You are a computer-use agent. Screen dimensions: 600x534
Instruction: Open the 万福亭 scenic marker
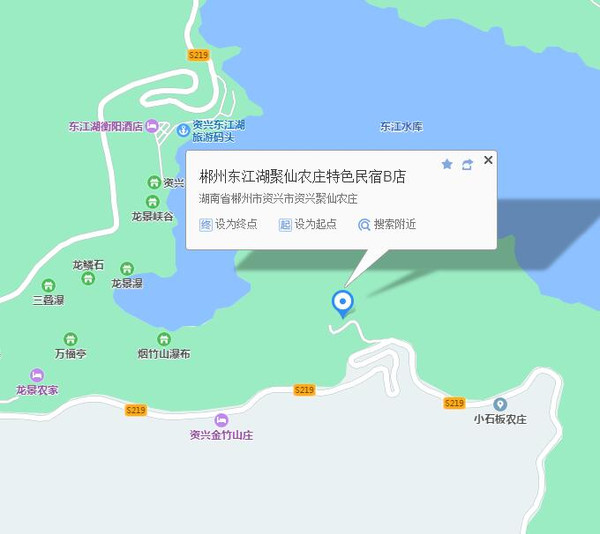tap(70, 339)
